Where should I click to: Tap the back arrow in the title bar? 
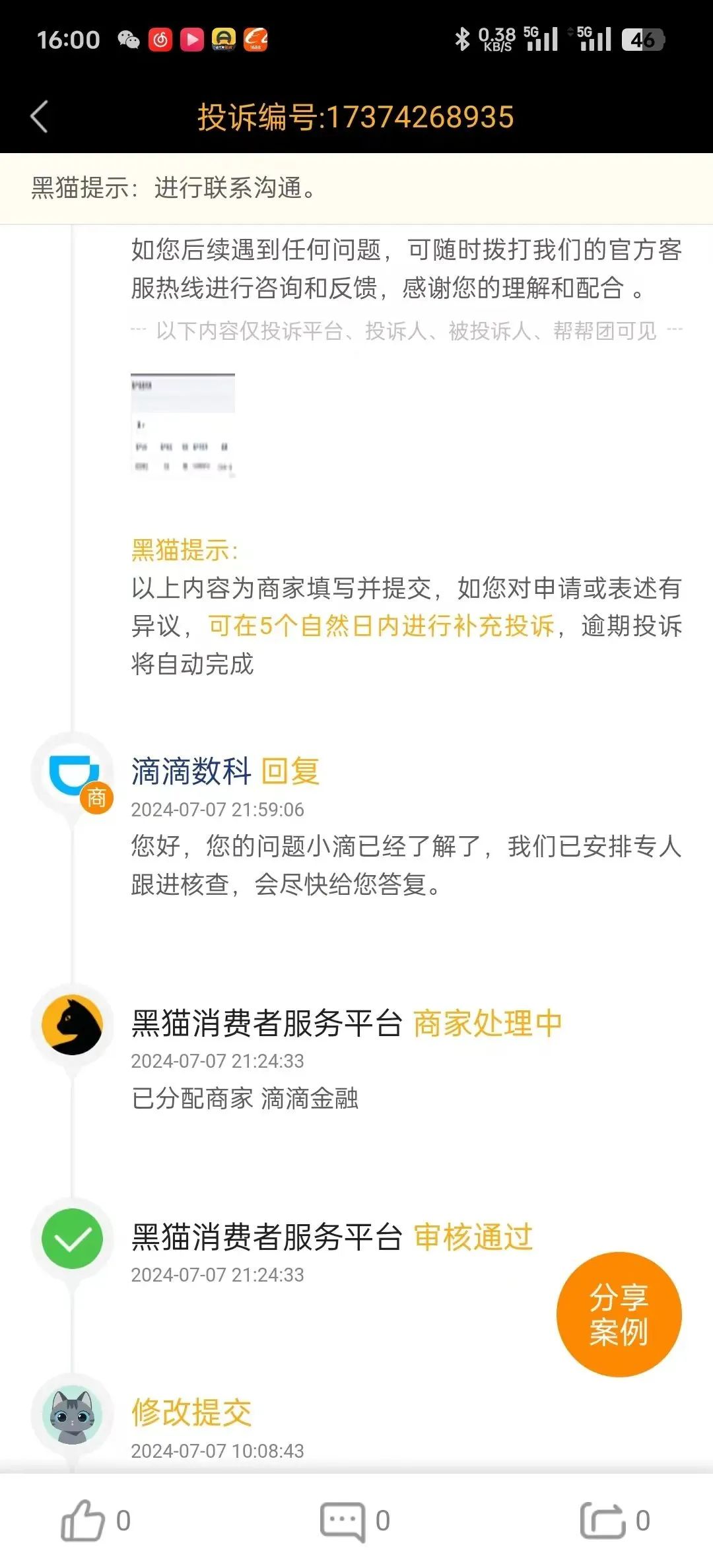coord(40,116)
